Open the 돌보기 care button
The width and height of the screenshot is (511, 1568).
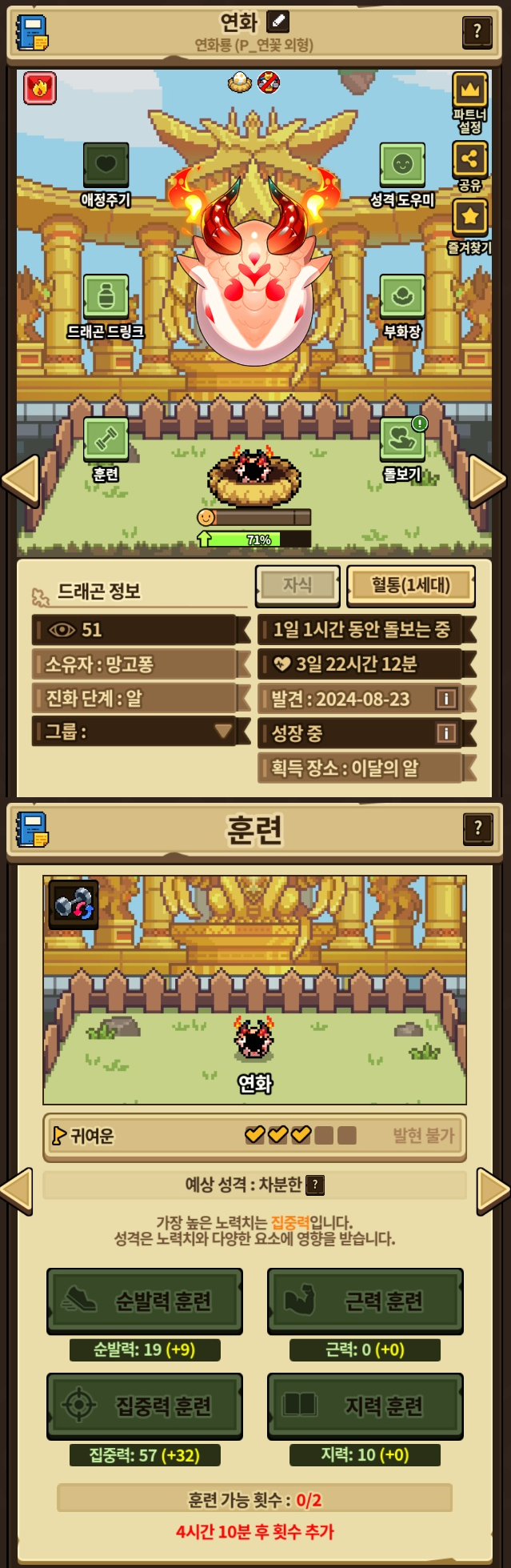[402, 439]
